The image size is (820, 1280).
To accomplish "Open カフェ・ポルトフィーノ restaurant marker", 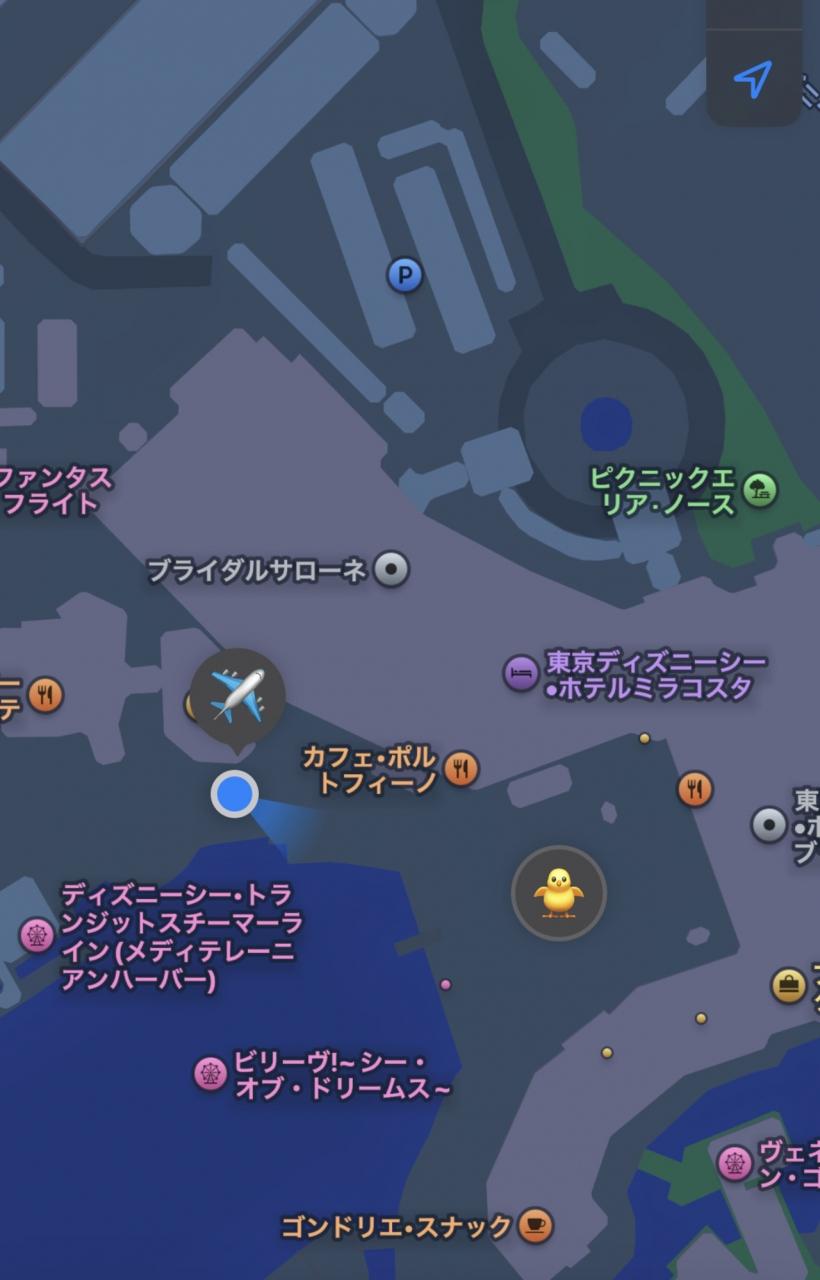I will [461, 769].
